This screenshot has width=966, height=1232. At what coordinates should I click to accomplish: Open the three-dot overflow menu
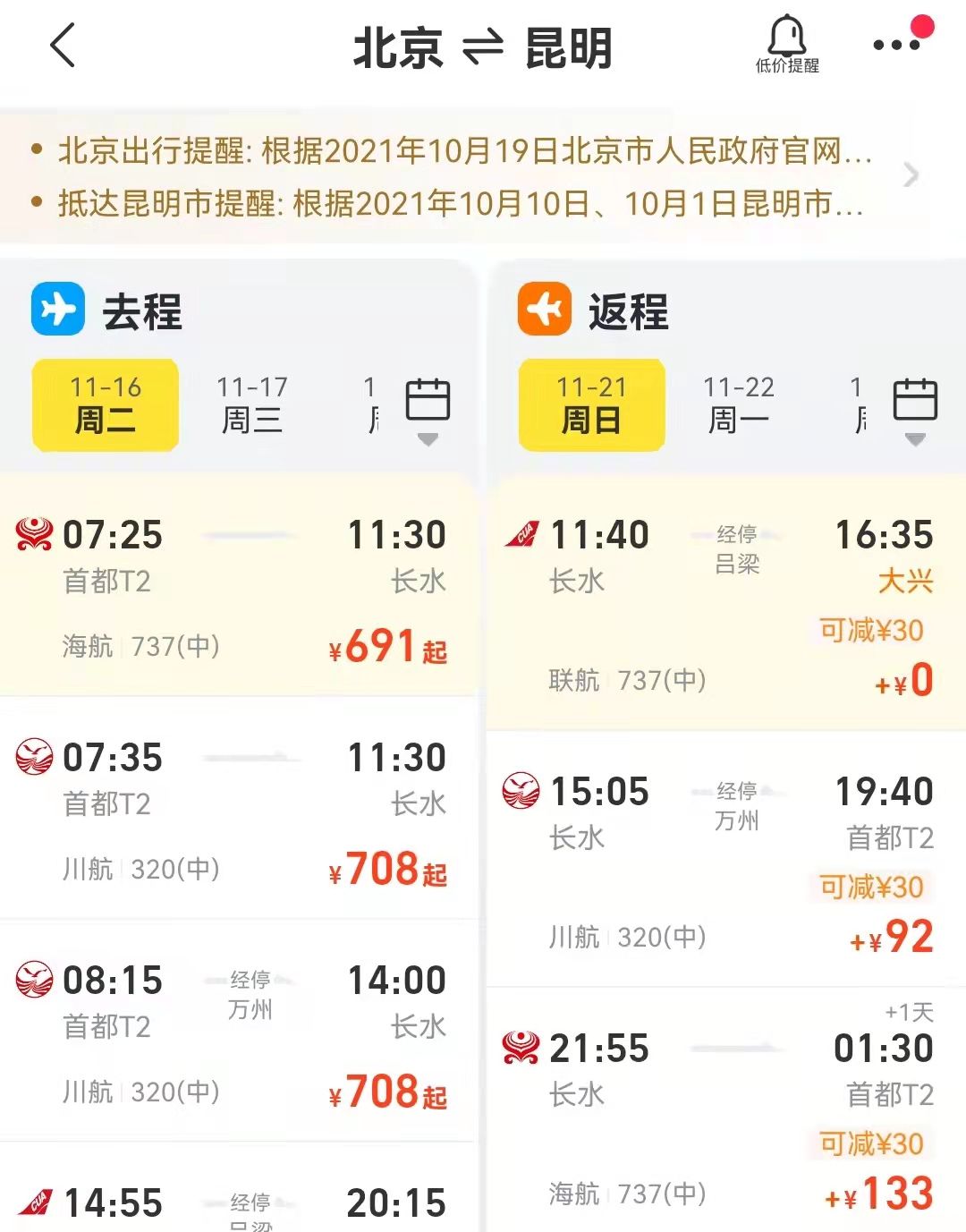(x=897, y=44)
